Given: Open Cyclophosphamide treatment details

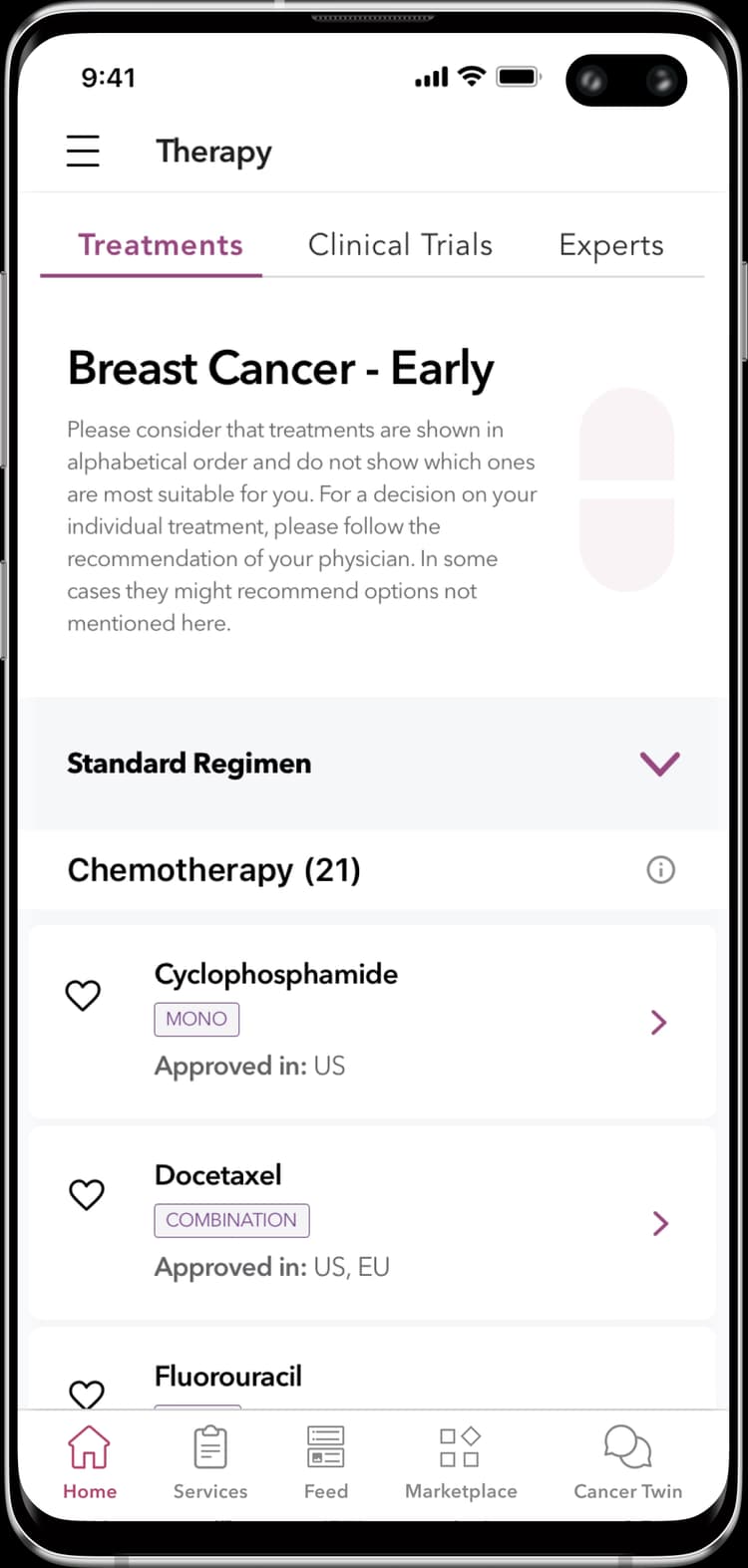Looking at the screenshot, I should pos(658,1023).
